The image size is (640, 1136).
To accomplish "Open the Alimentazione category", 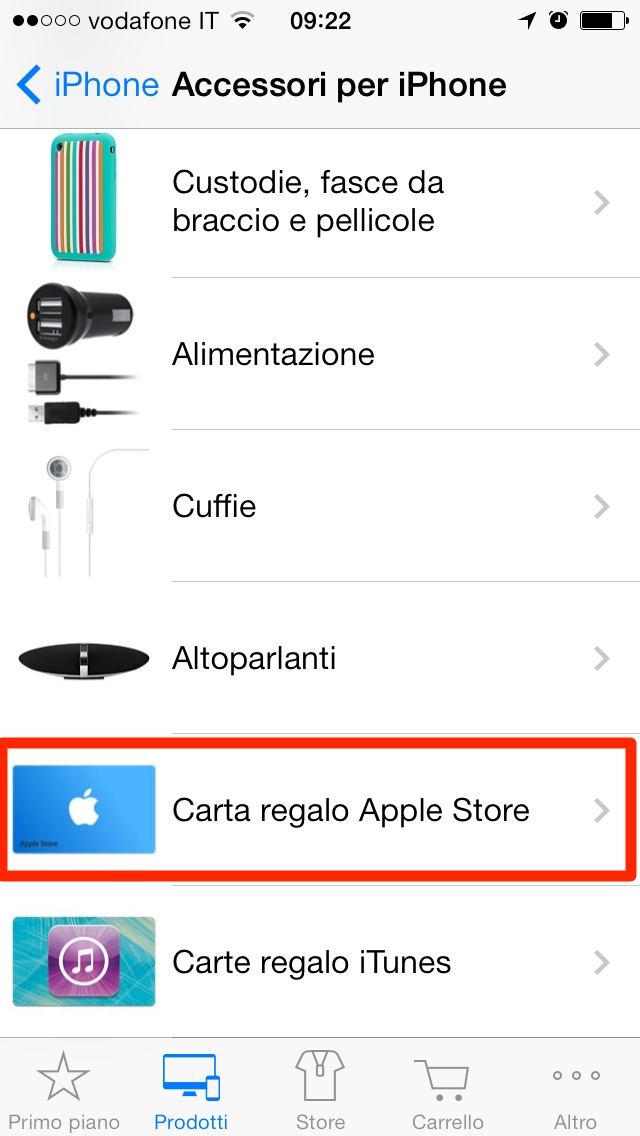I will pyautogui.click(x=320, y=354).
